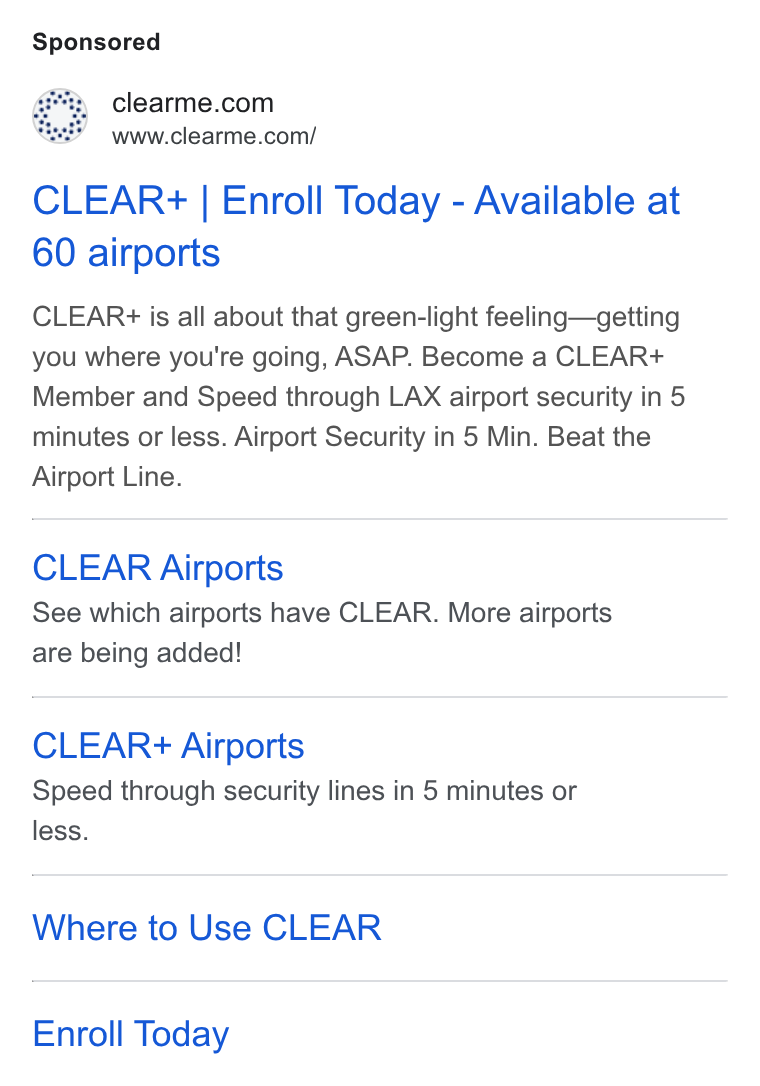
Task: Tap the Enroll Today sitelink
Action: tap(131, 1035)
